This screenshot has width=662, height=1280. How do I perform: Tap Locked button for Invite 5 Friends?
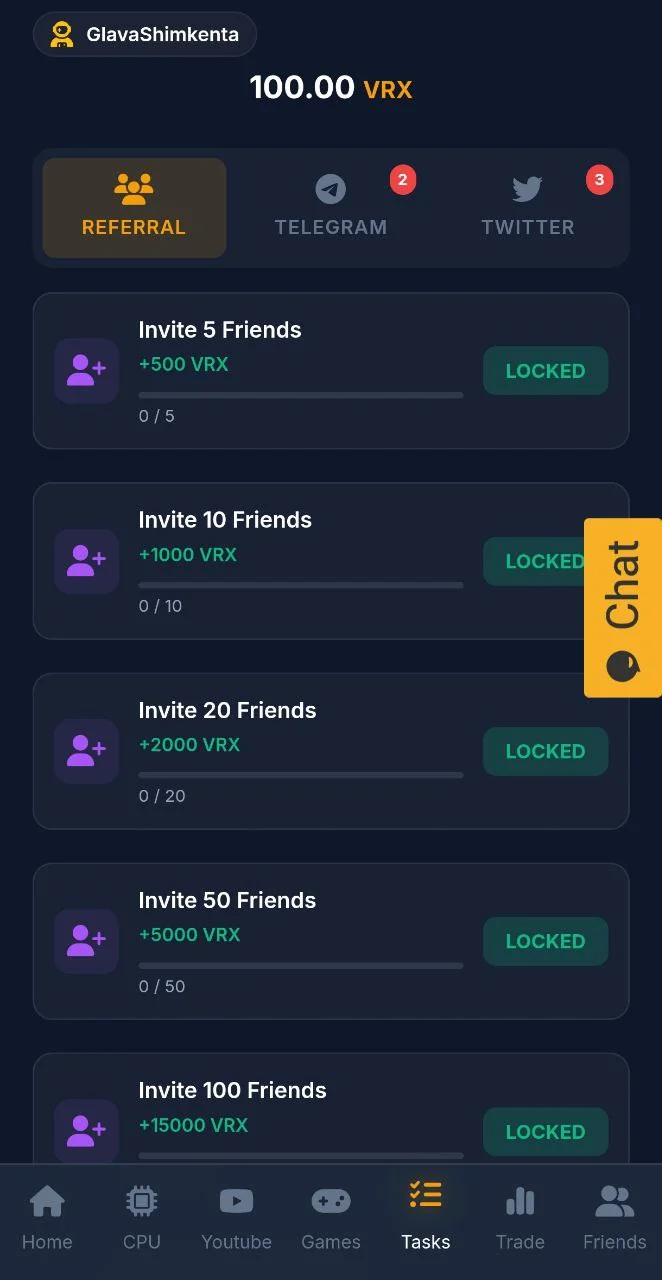tap(545, 371)
